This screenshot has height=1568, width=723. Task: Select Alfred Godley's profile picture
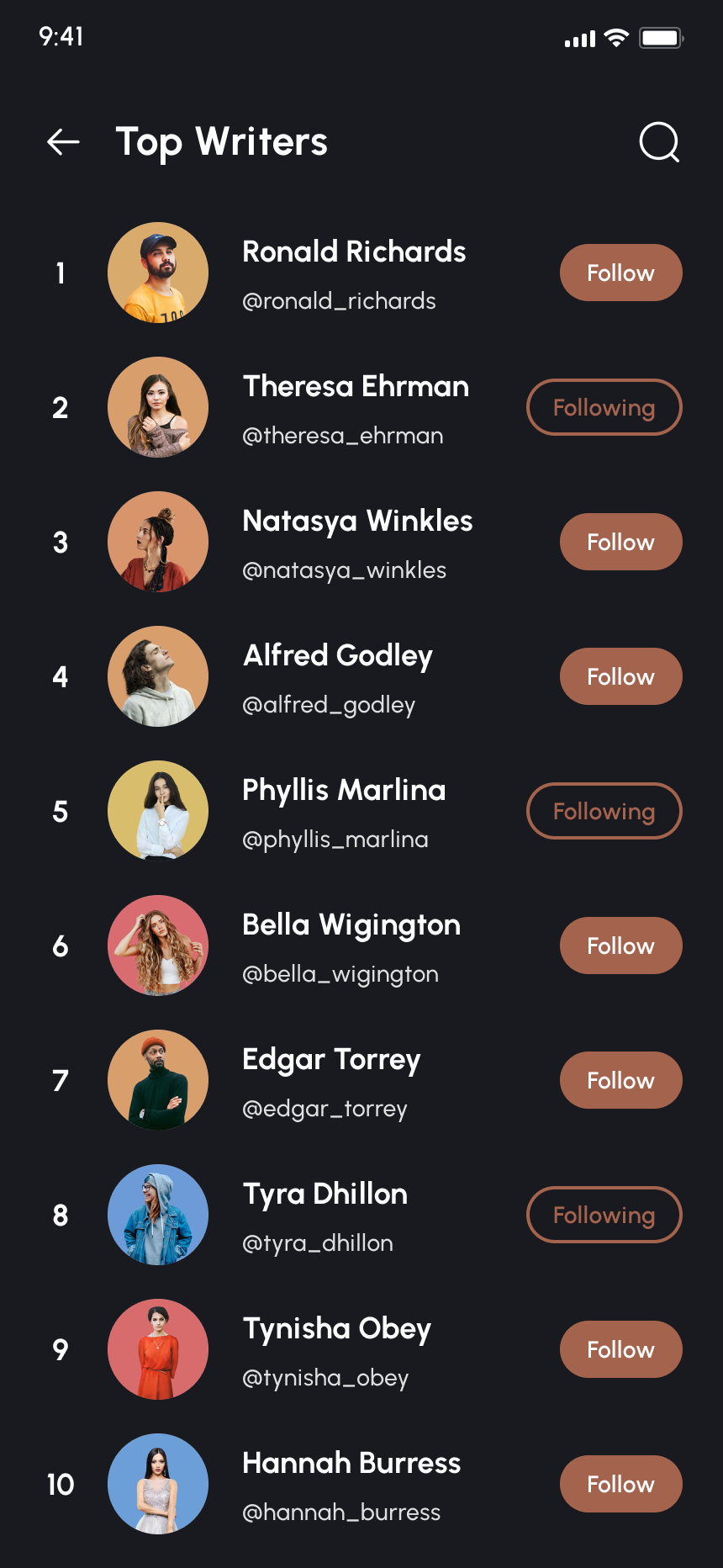[x=158, y=677]
